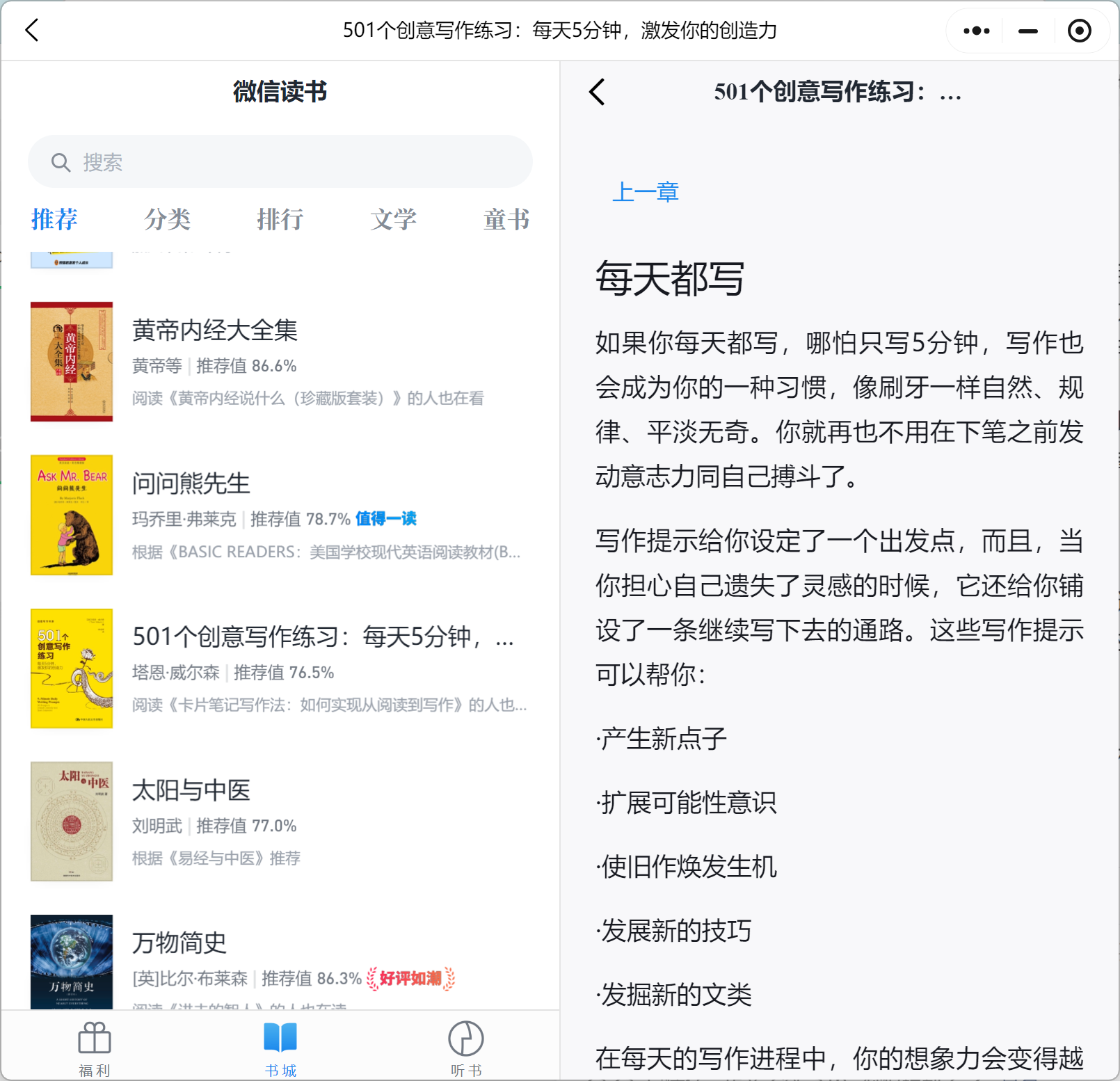Select the 推荐 tab

[x=54, y=219]
